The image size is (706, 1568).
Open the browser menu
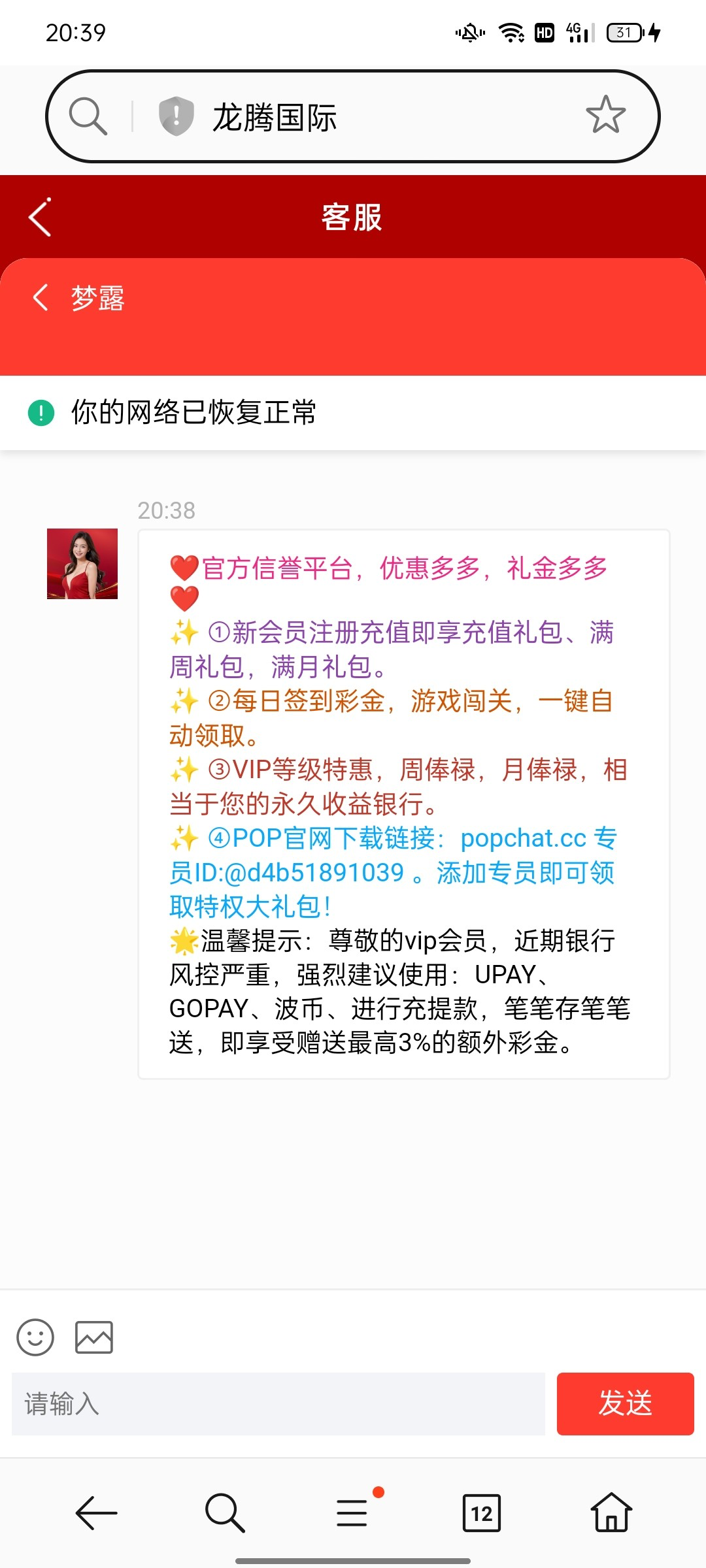[352, 1512]
